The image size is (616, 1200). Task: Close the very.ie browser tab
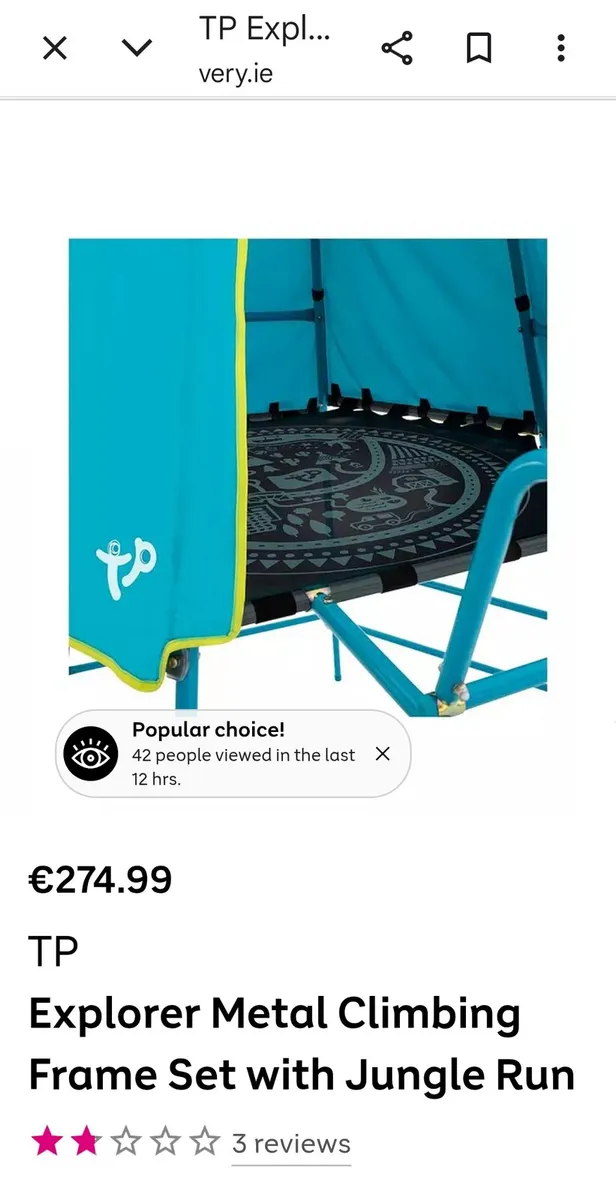tap(55, 48)
